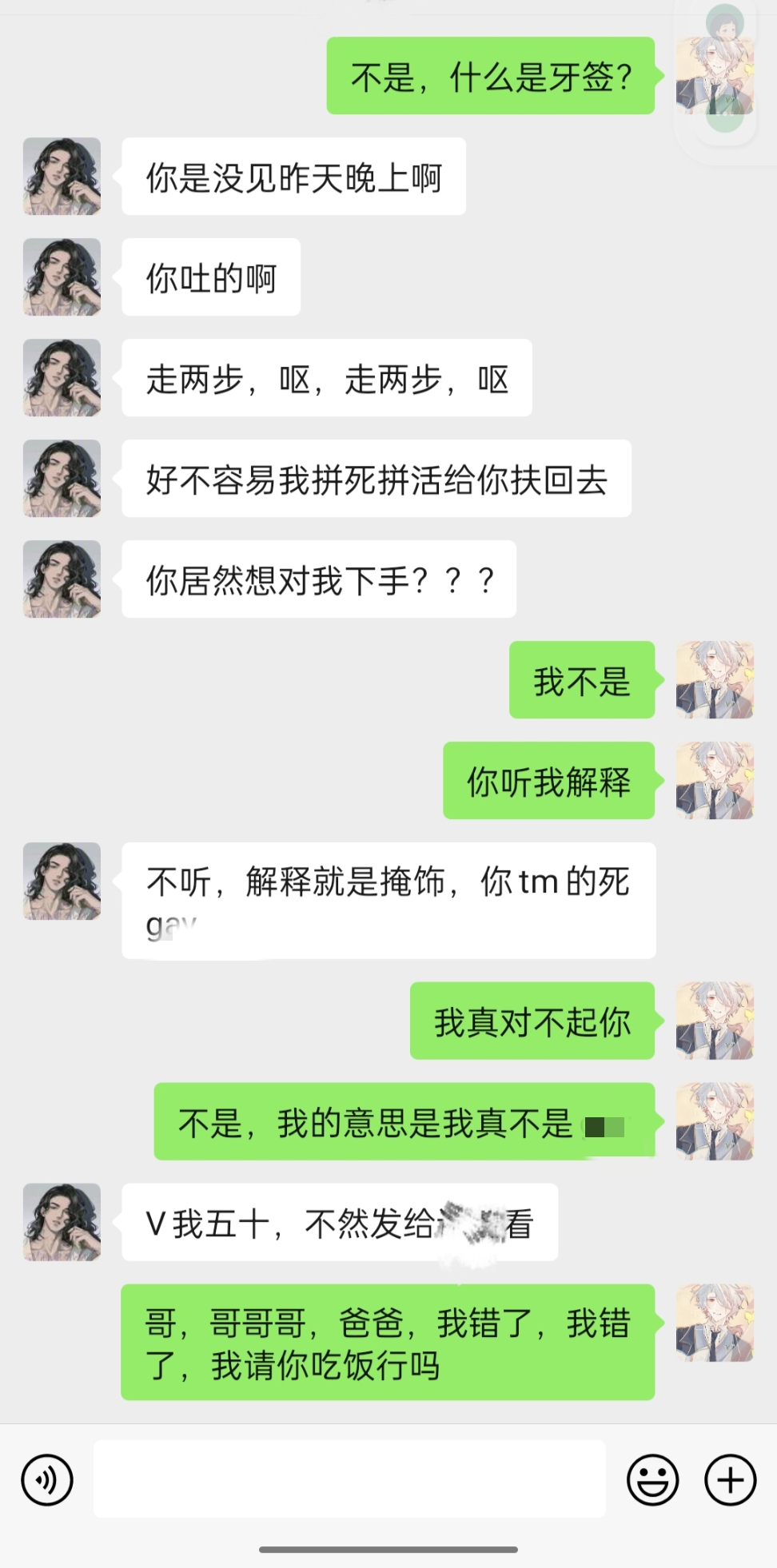Open the plus attachments menu

click(x=730, y=1479)
